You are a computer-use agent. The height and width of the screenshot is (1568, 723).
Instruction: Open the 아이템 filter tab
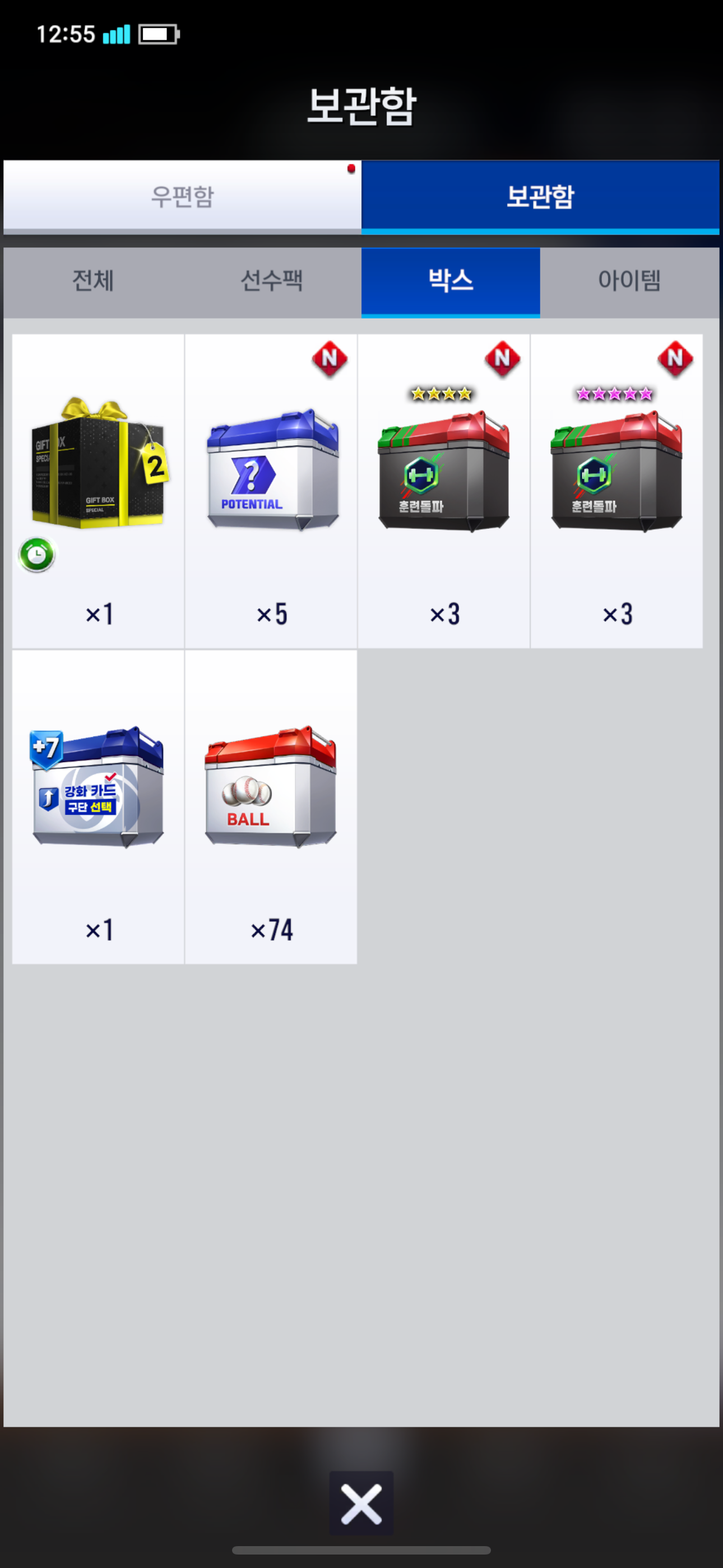tap(629, 281)
